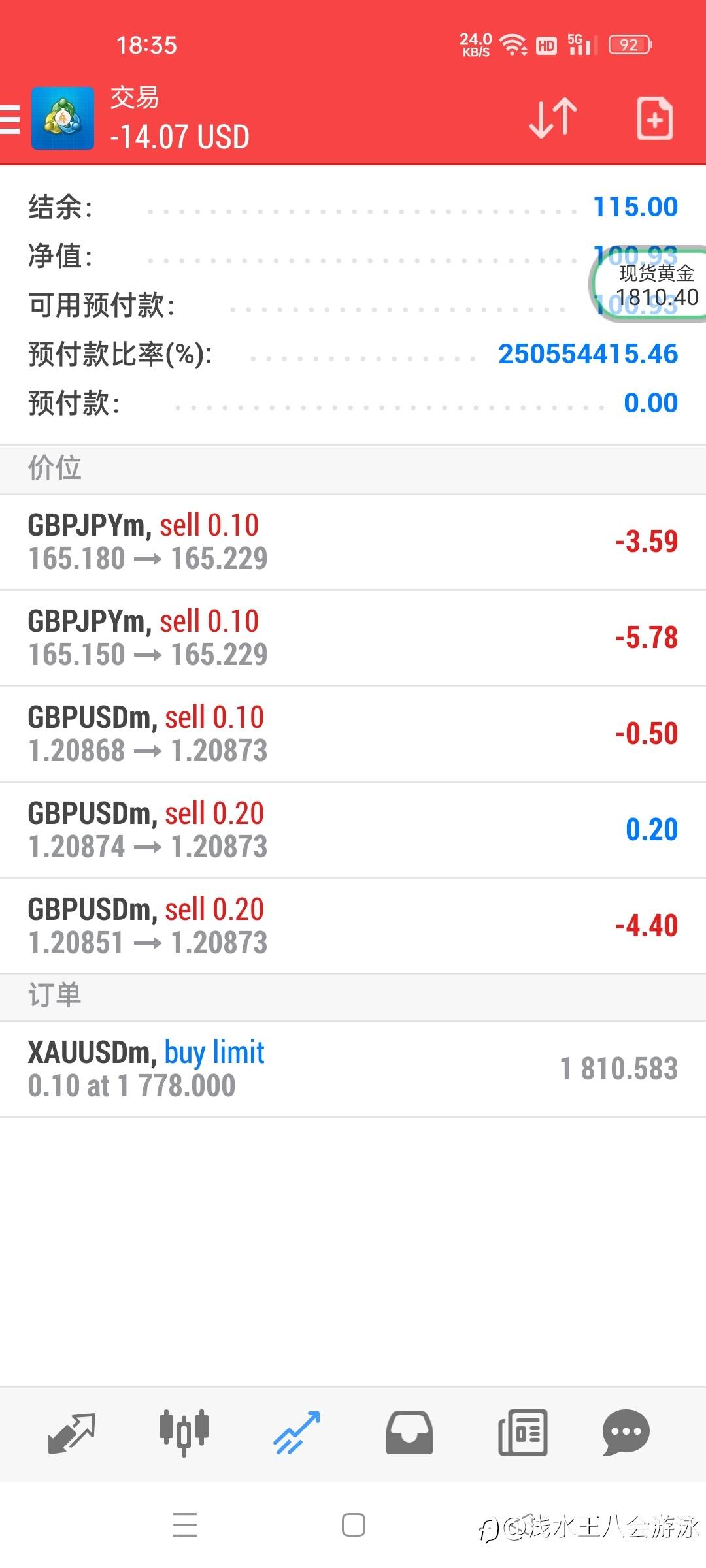
Task: Open the floating spot gold 1810.40 widget
Action: point(648,284)
